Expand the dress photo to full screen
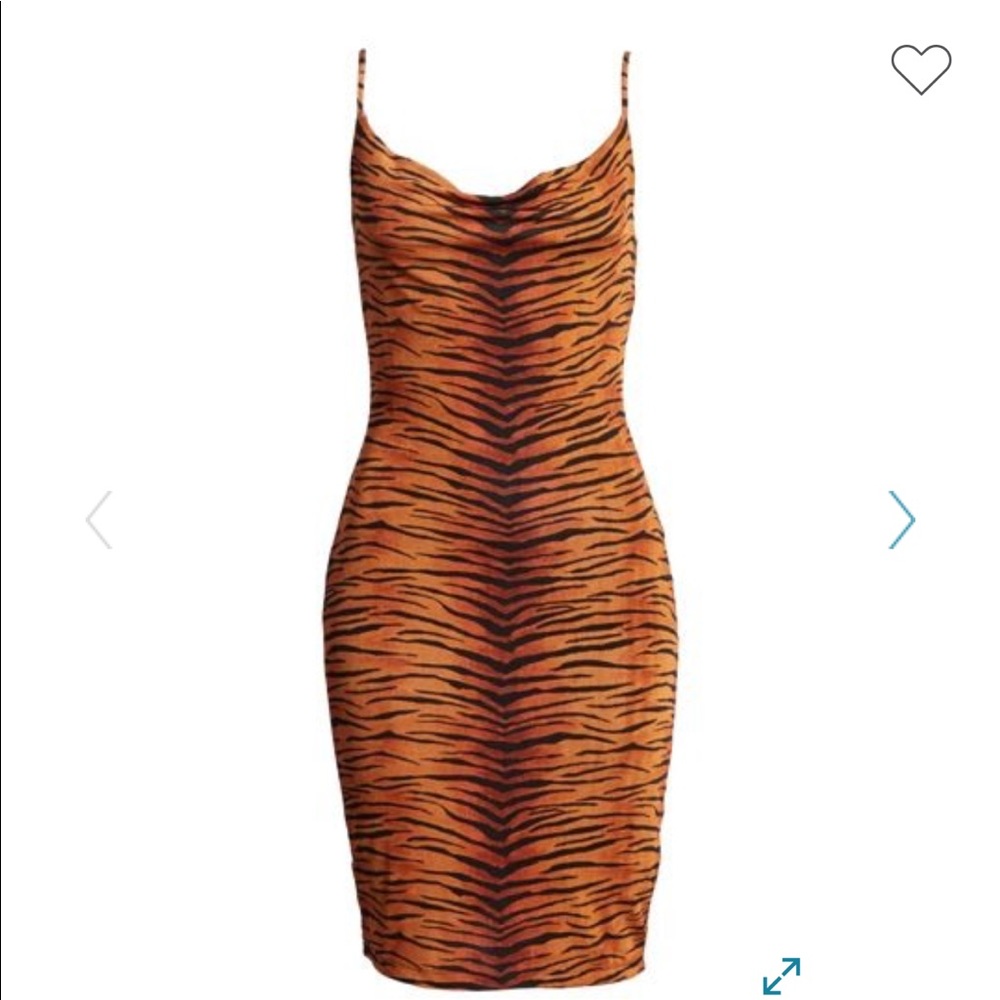Screen dimensions: 1000x1000 [x=781, y=976]
